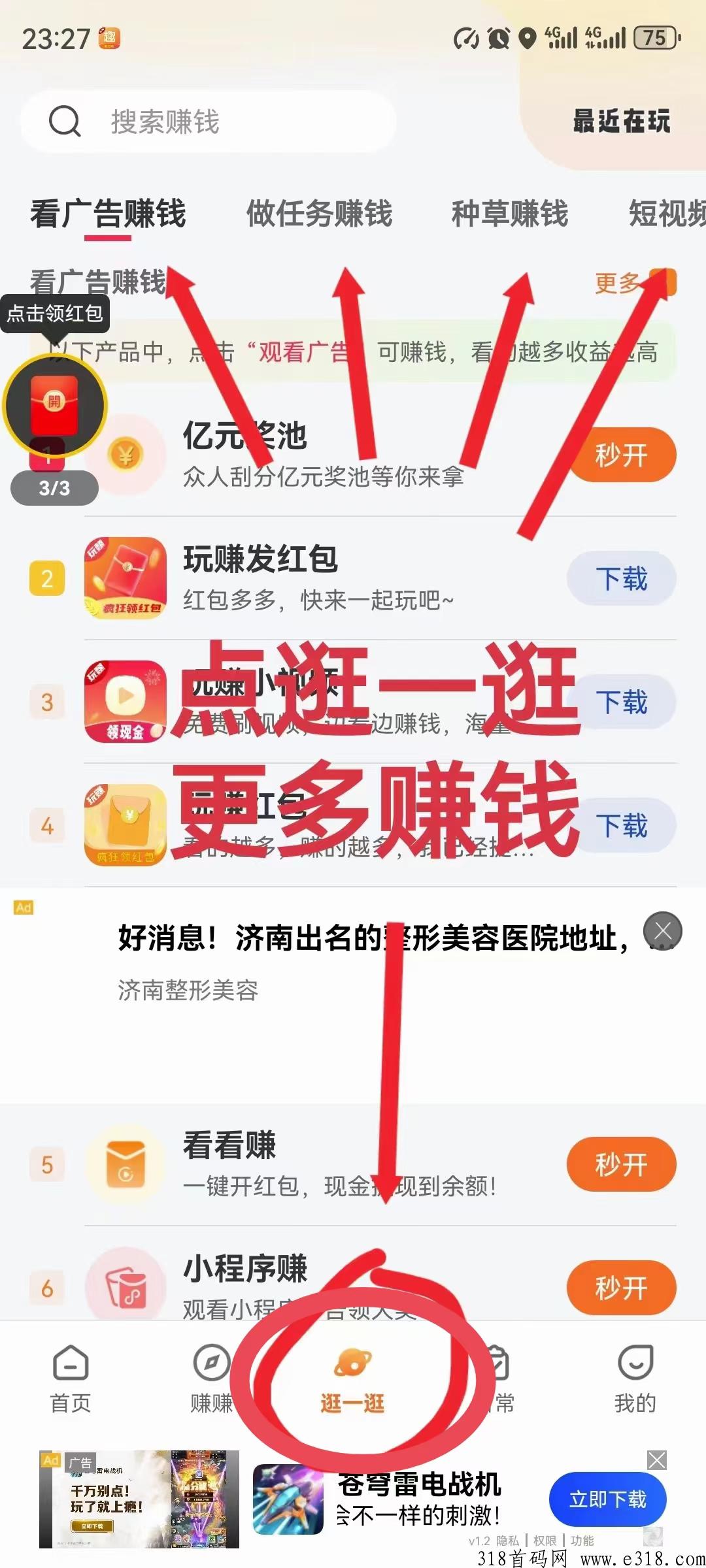Open 最近在玩 recently played
Screen dimensions: 706x1568
[621, 122]
